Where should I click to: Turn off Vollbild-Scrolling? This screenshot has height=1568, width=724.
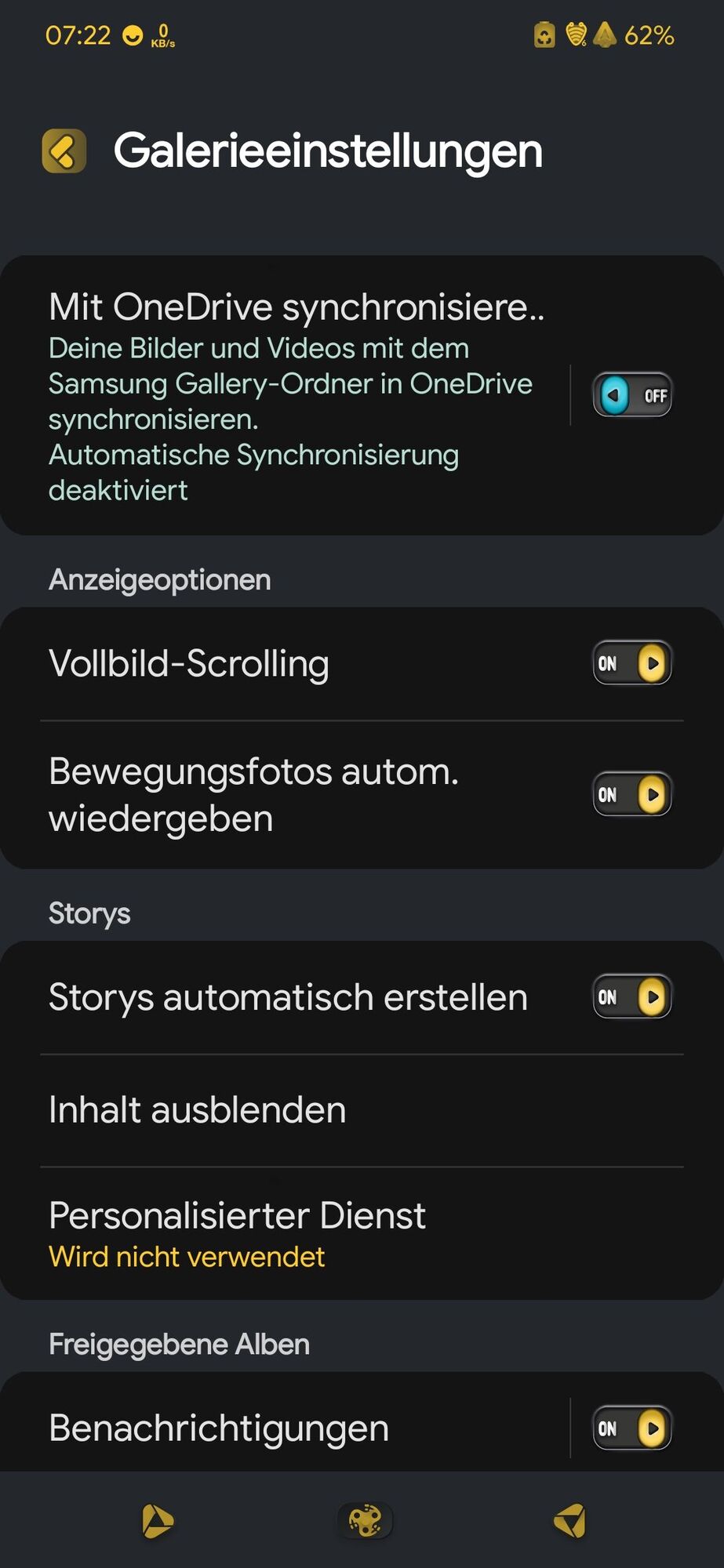click(x=632, y=663)
